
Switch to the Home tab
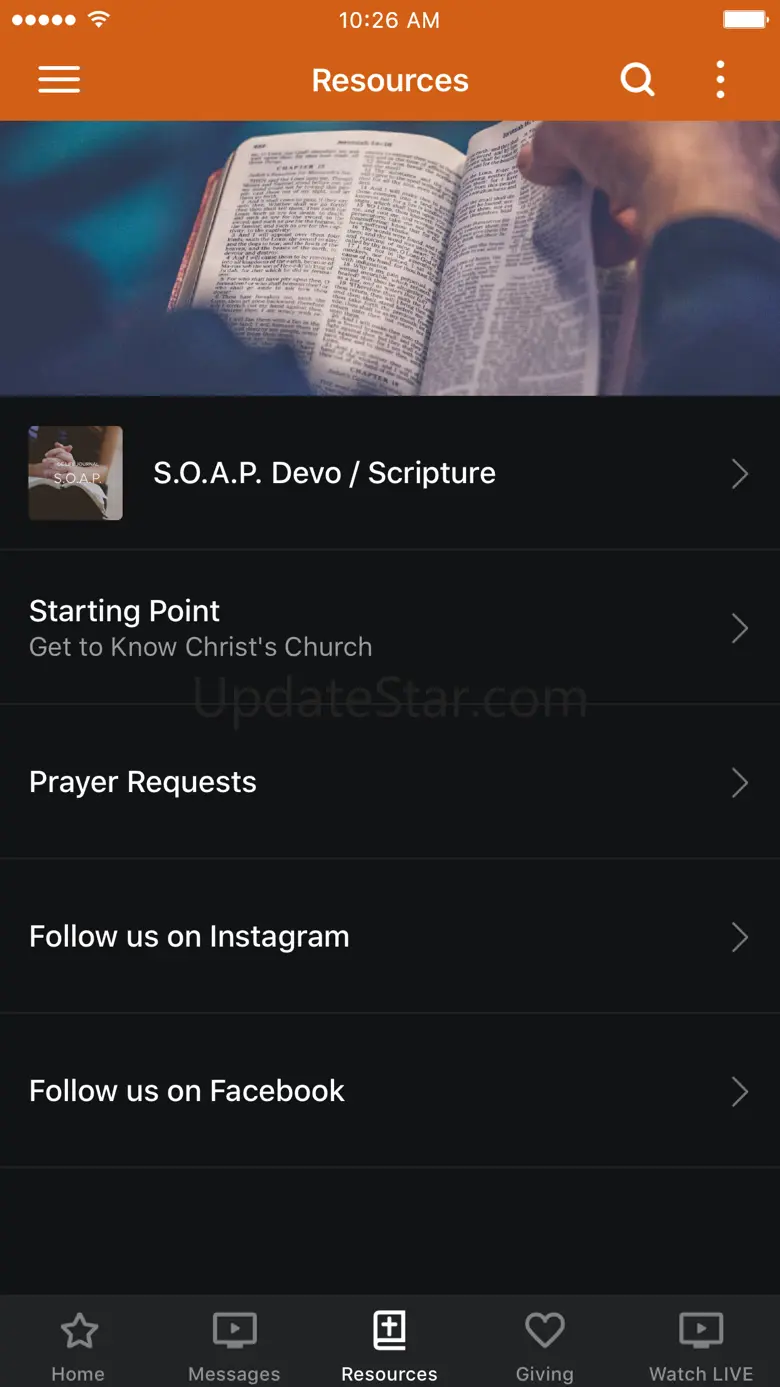tap(78, 1346)
